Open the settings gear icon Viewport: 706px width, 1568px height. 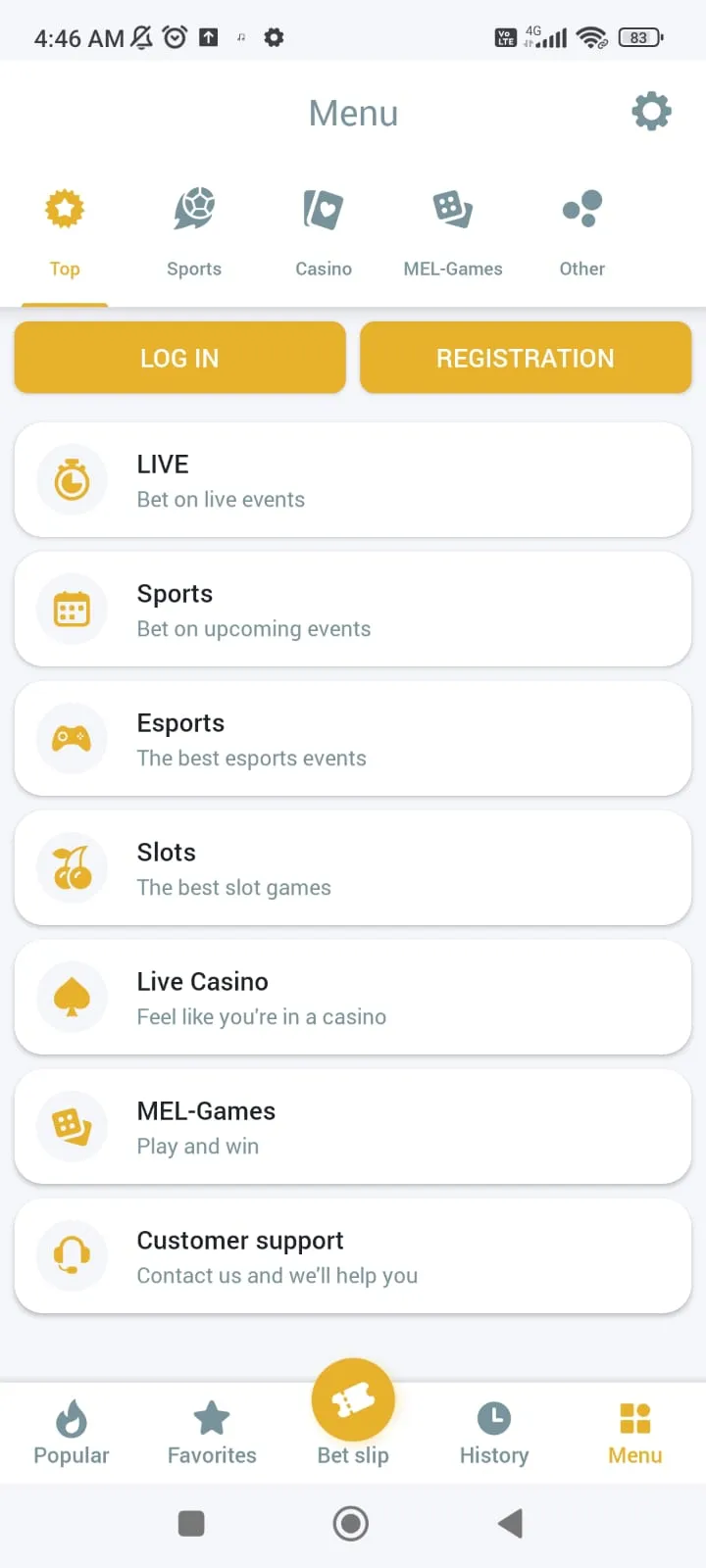click(651, 112)
